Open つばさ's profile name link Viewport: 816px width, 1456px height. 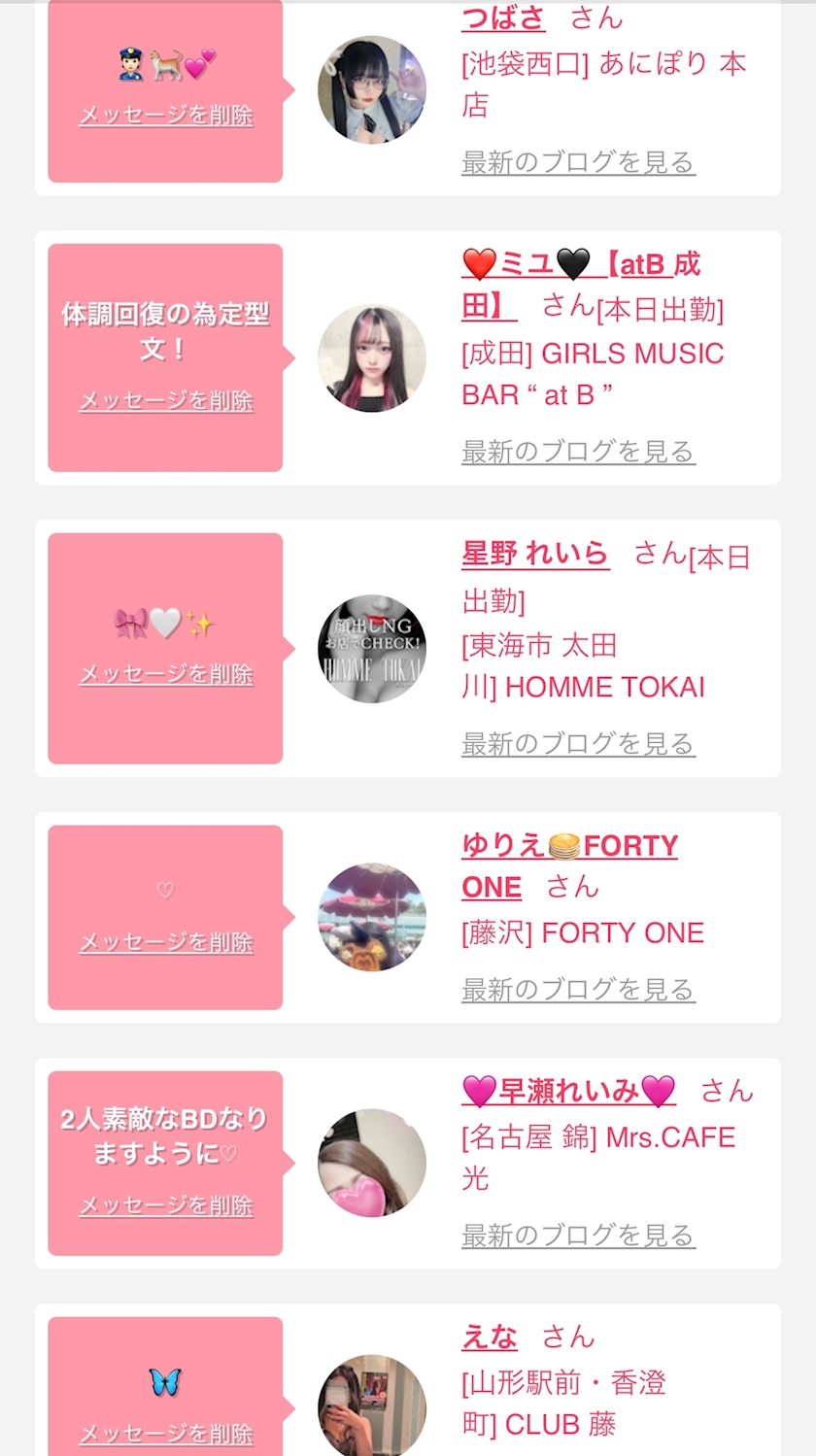502,18
